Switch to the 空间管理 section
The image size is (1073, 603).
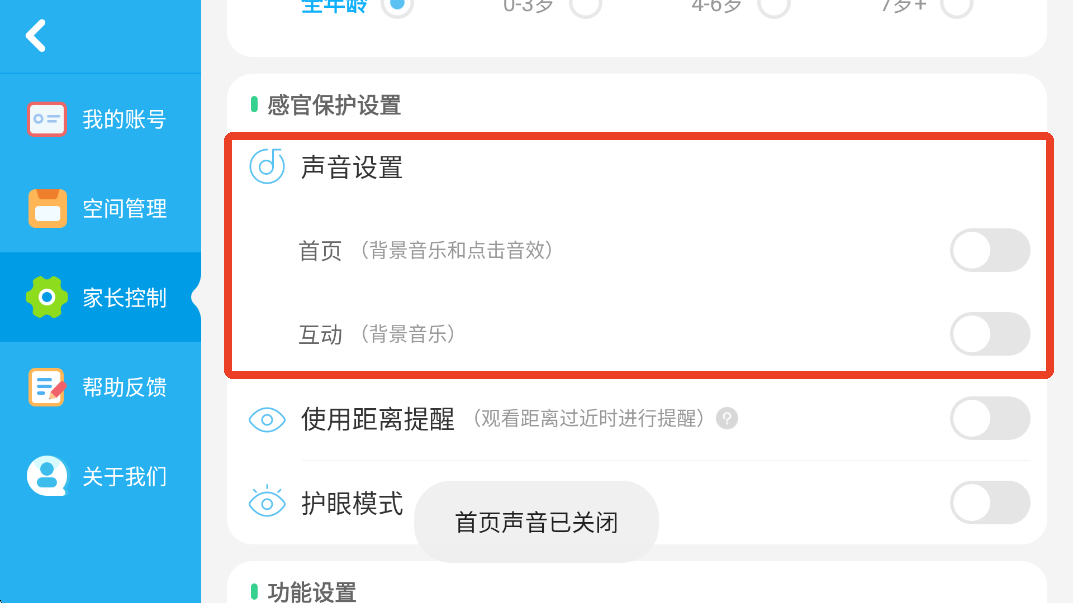click(100, 209)
